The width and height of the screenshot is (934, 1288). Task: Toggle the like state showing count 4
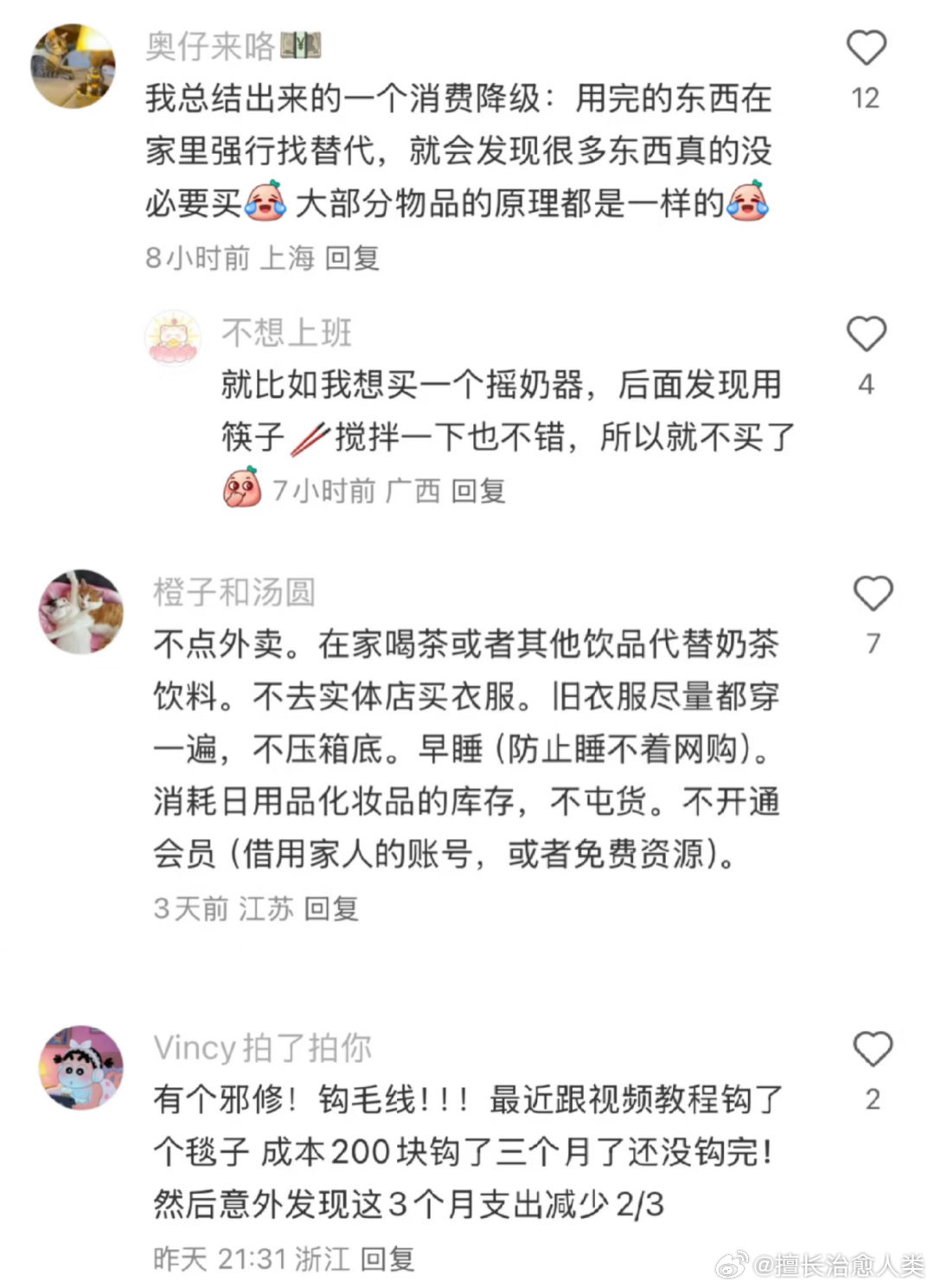click(x=867, y=333)
